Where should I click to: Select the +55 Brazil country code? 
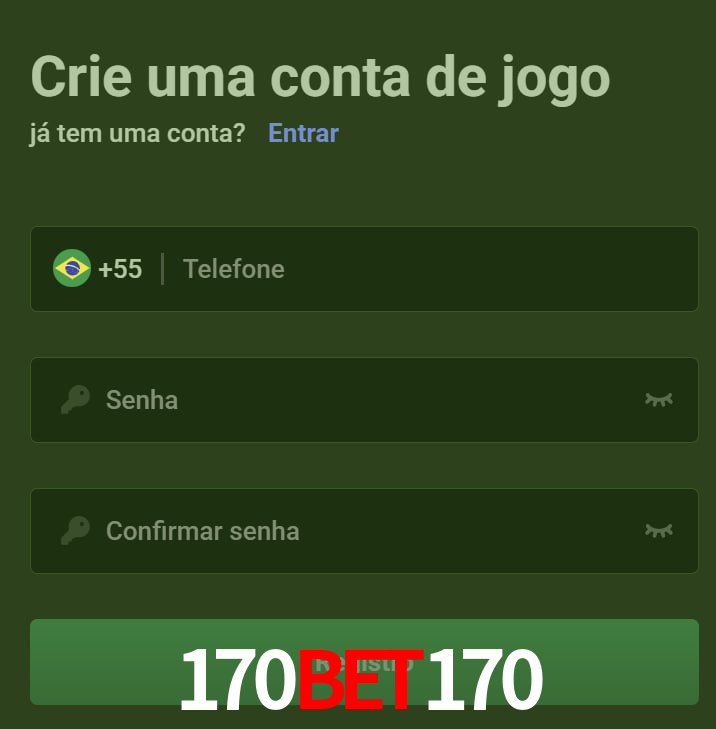tap(98, 269)
